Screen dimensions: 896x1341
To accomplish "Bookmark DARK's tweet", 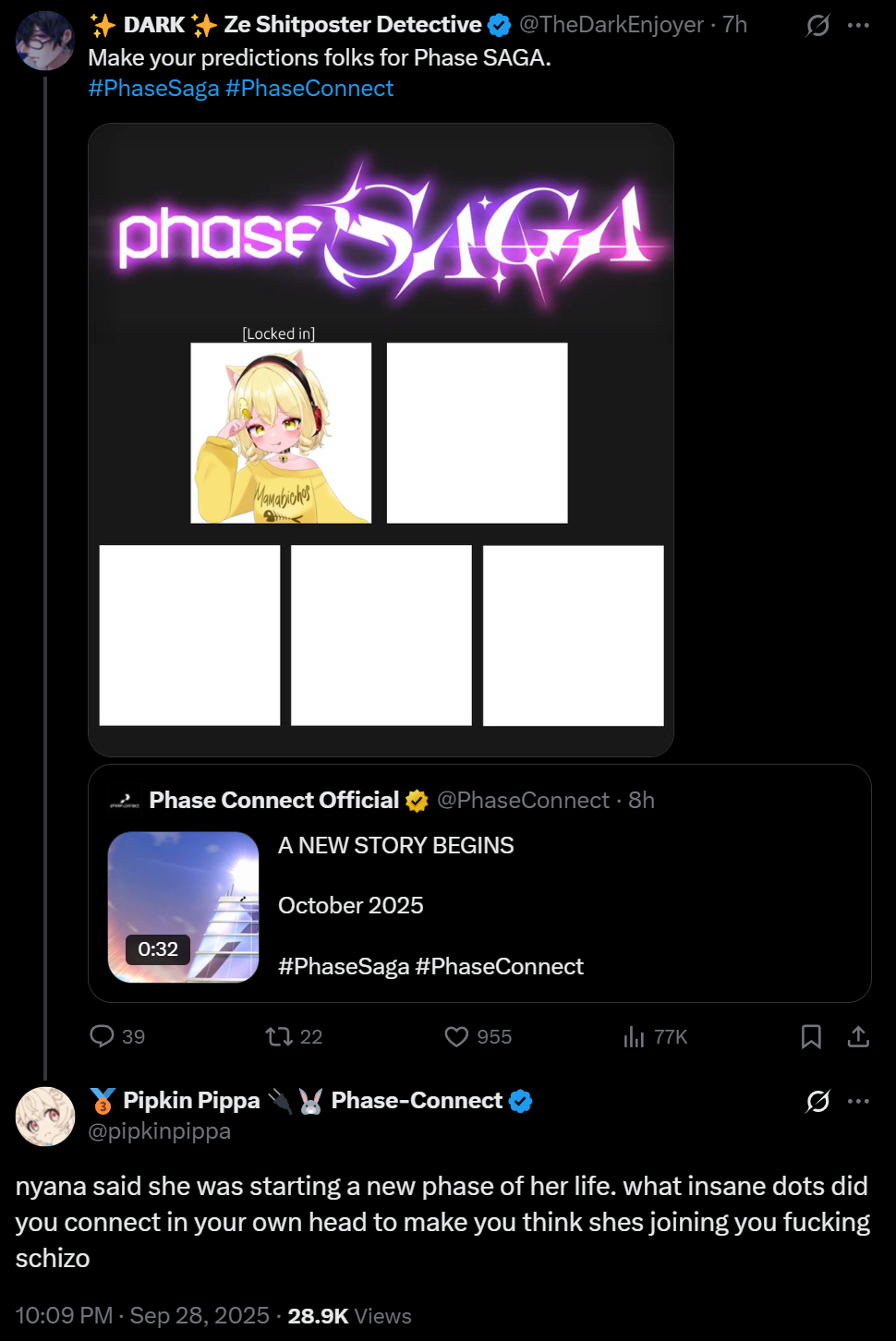I will pos(811,1036).
